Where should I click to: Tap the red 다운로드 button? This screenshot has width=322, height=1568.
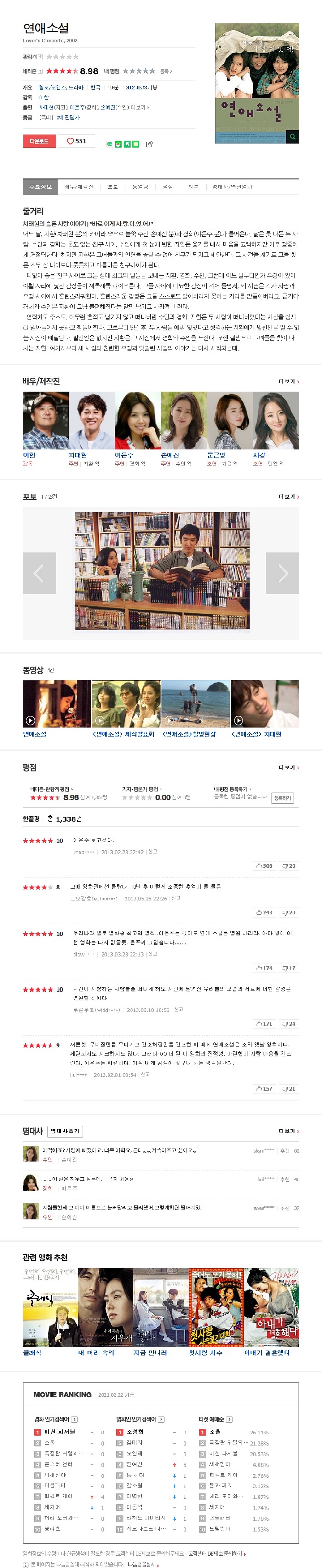pos(39,141)
